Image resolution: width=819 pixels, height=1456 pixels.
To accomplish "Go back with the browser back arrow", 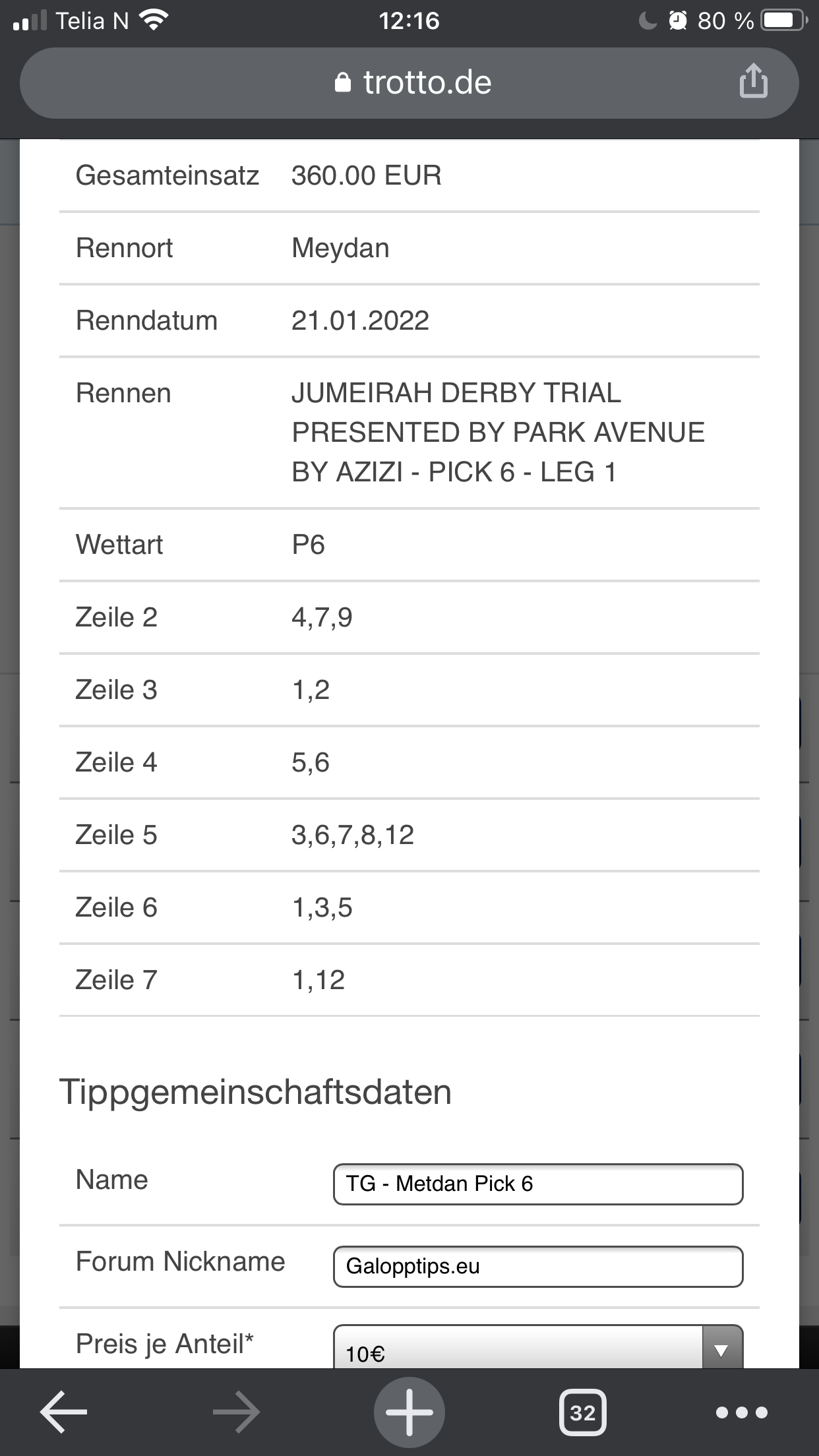I will pyautogui.click(x=63, y=1412).
